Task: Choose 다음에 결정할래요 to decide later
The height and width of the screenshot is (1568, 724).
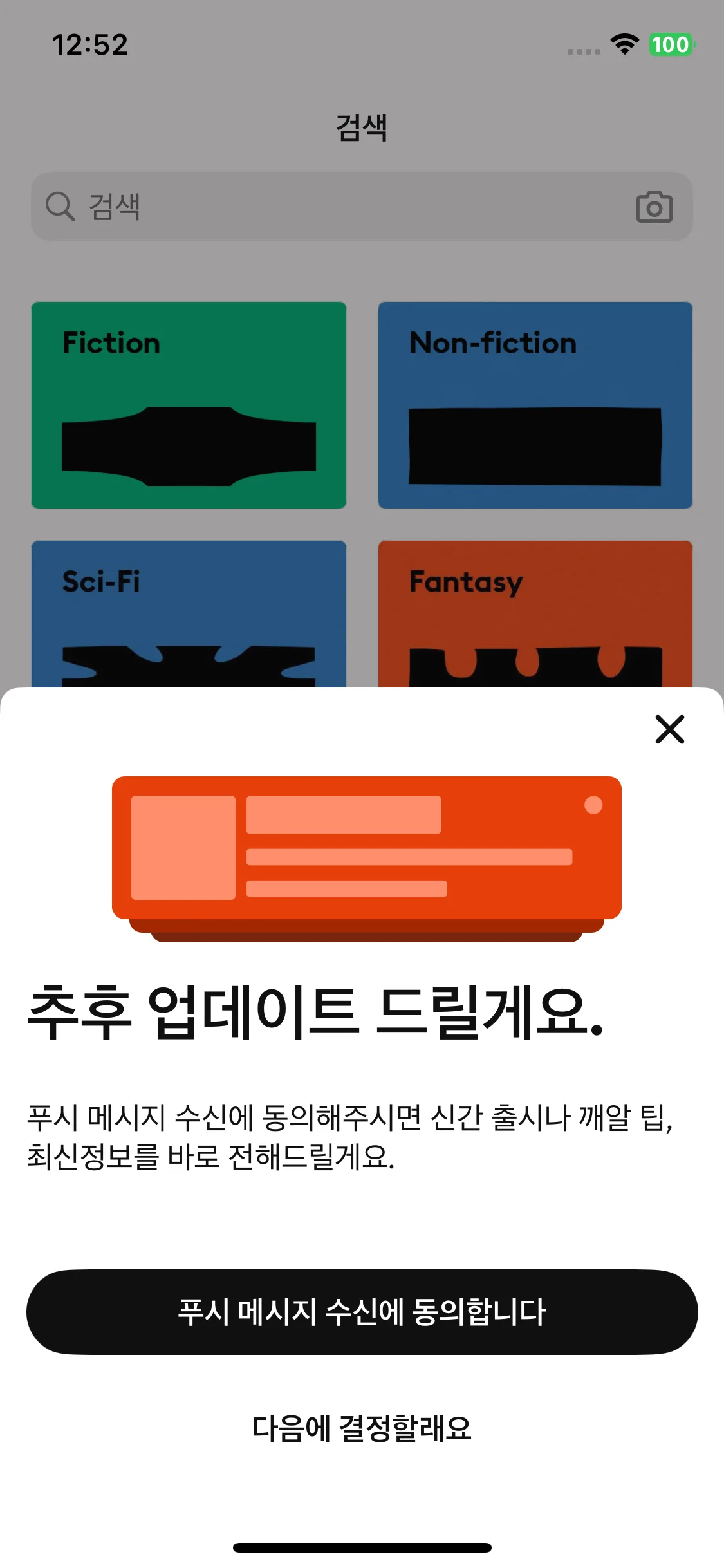Action: [362, 1428]
